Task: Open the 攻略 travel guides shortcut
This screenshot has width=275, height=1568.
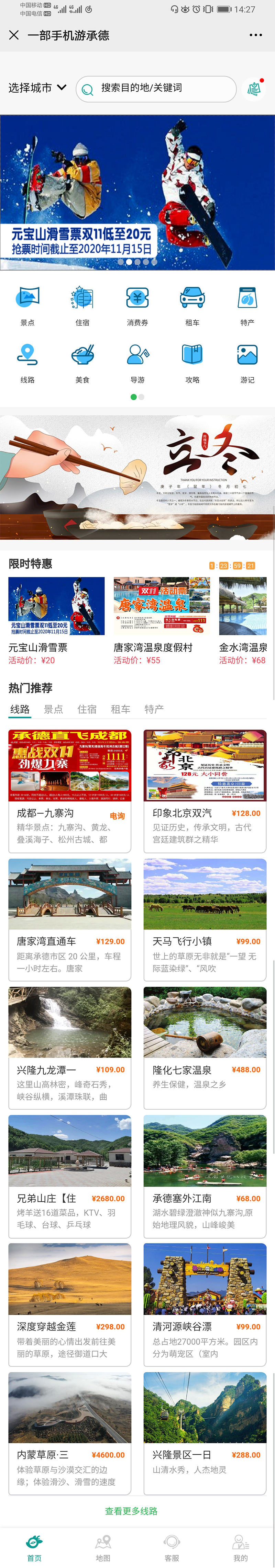Action: [192, 362]
